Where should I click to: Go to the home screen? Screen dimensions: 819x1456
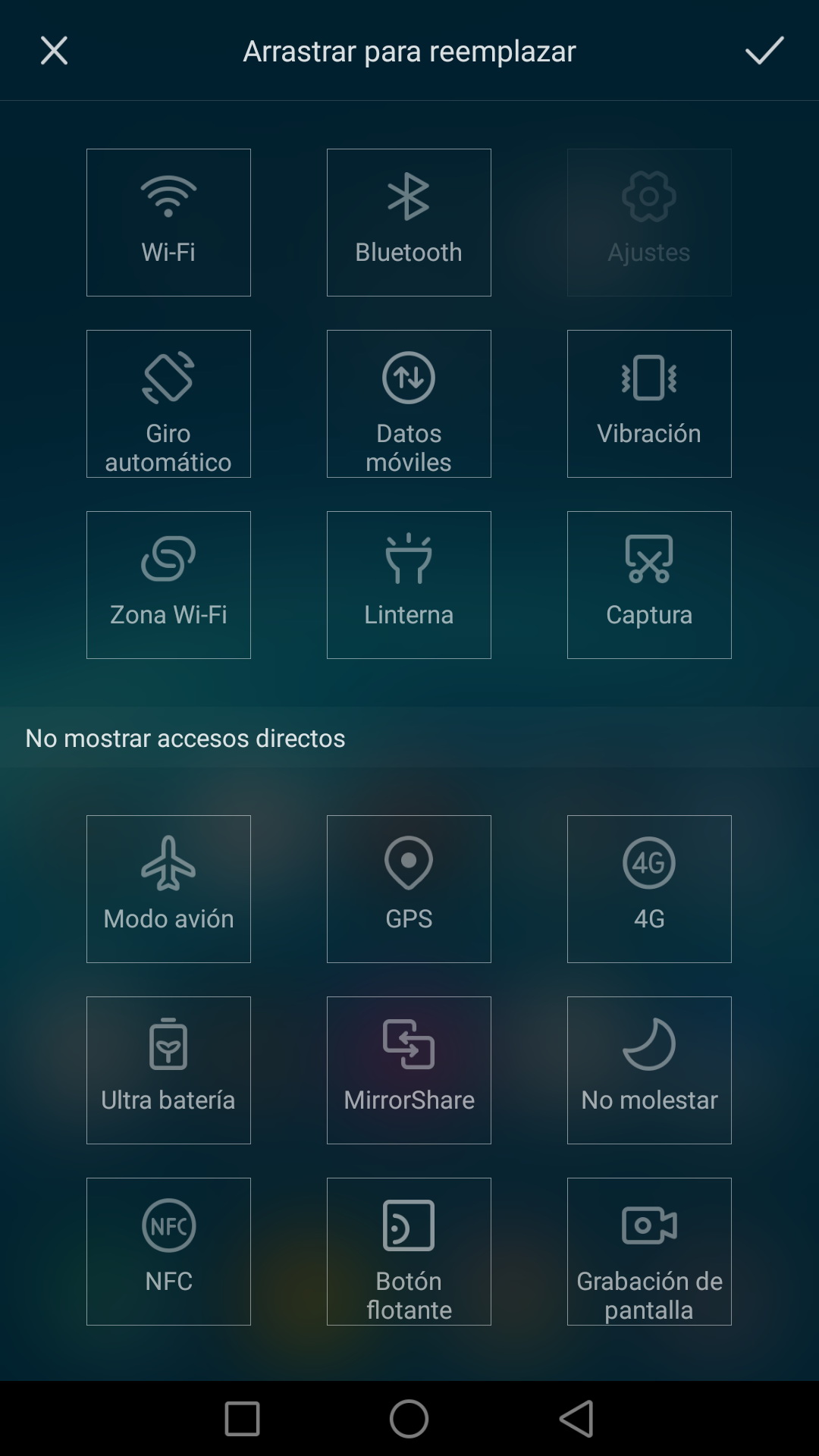click(x=409, y=1419)
